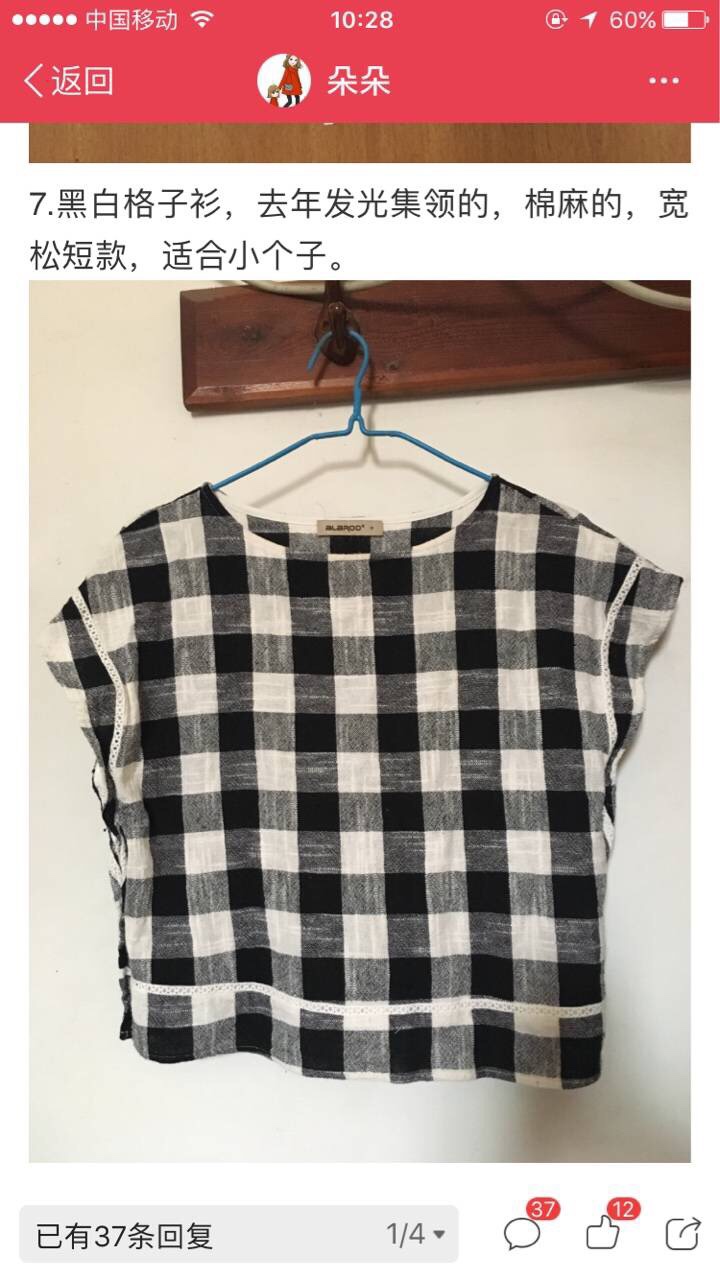The image size is (720, 1280).
Task: Open the plaid shirt photo
Action: [360, 721]
